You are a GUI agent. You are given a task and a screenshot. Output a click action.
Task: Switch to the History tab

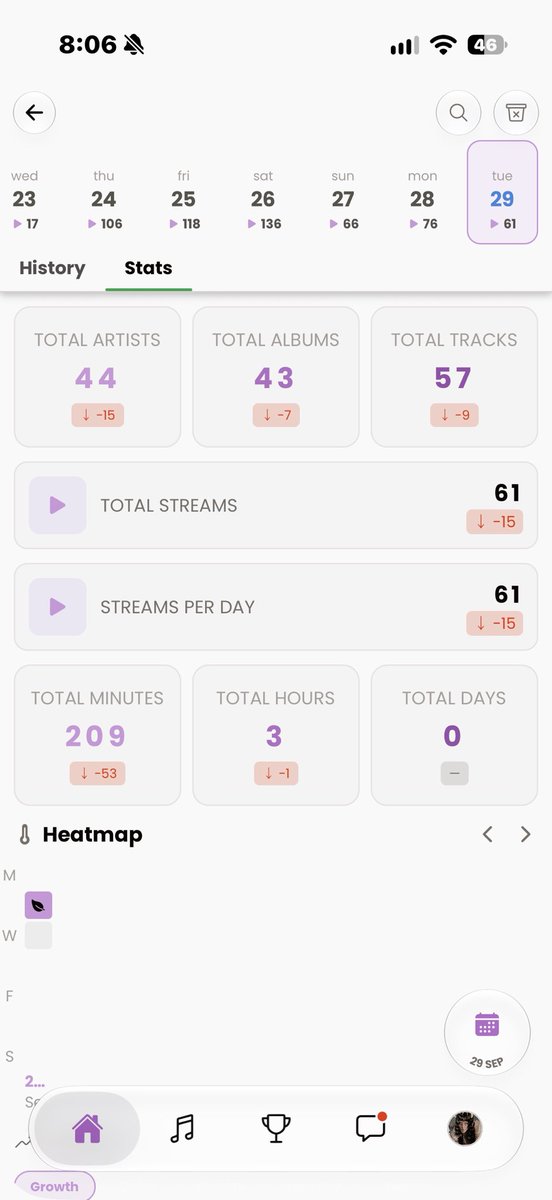(52, 268)
